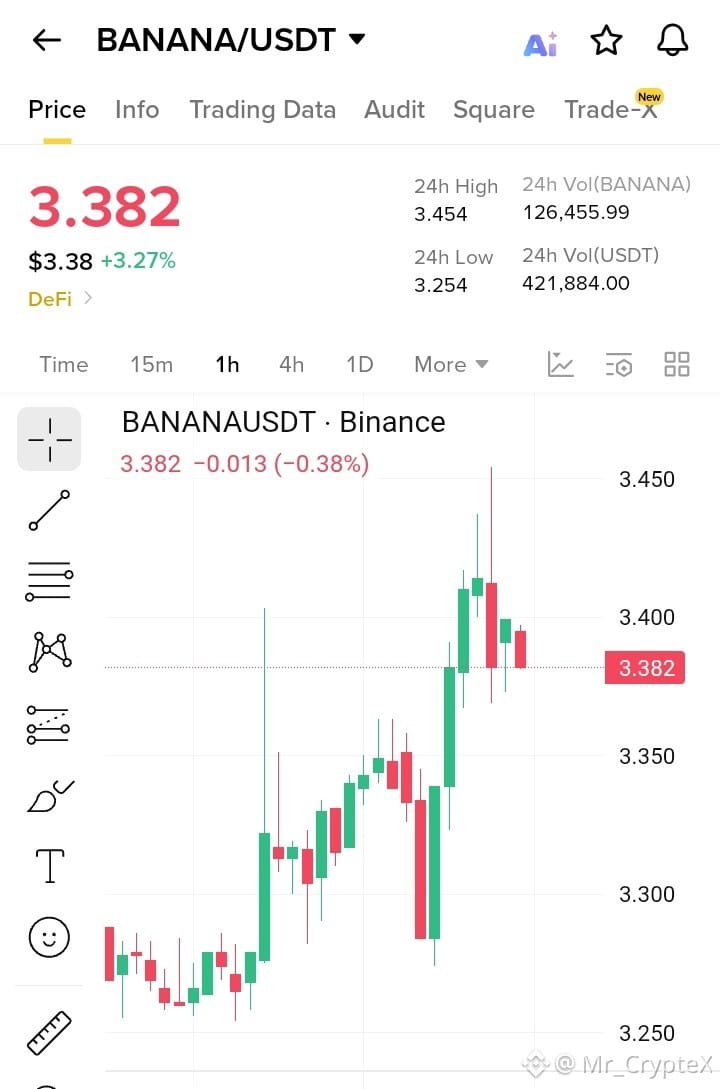
Task: Open the Audit tab
Action: [x=394, y=110]
